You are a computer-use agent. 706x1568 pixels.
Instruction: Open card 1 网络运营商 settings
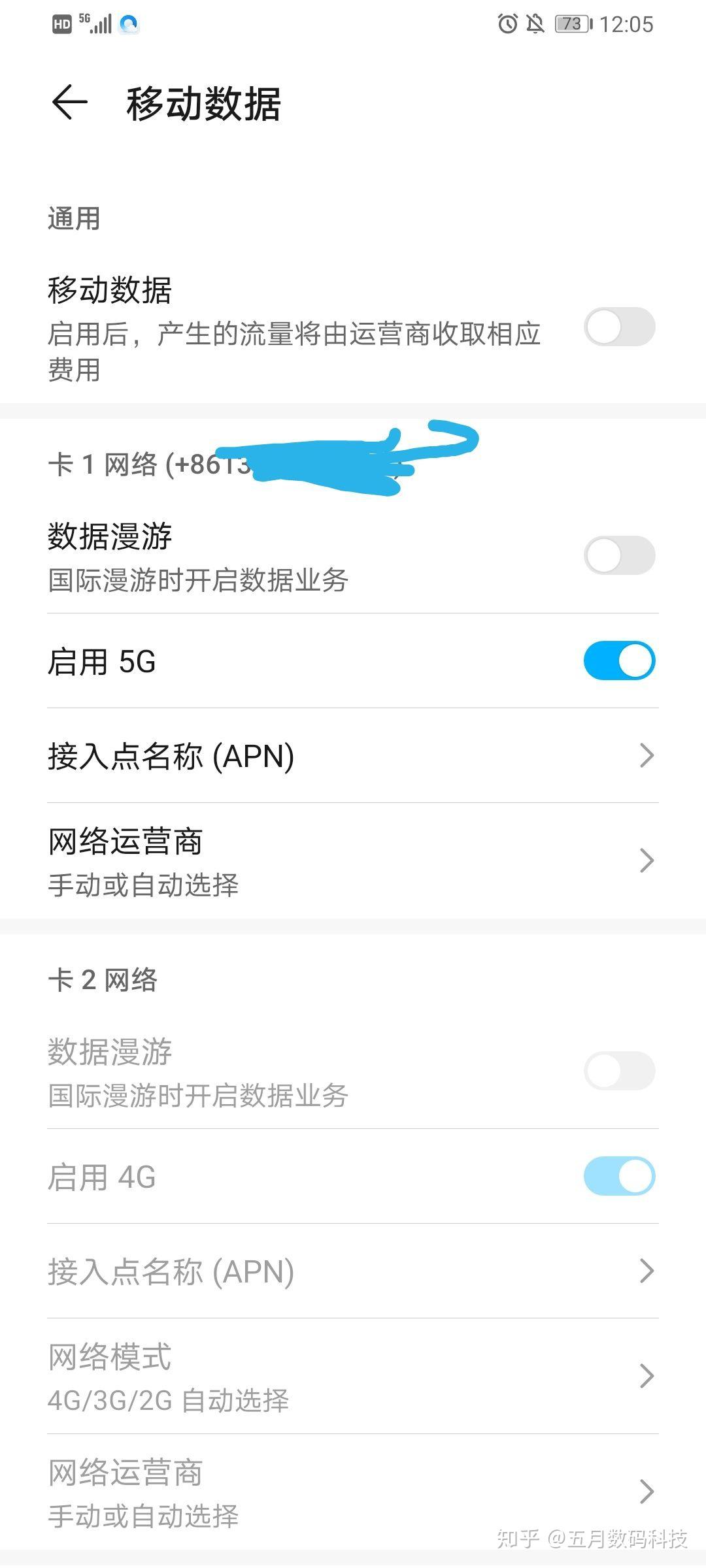click(x=353, y=860)
